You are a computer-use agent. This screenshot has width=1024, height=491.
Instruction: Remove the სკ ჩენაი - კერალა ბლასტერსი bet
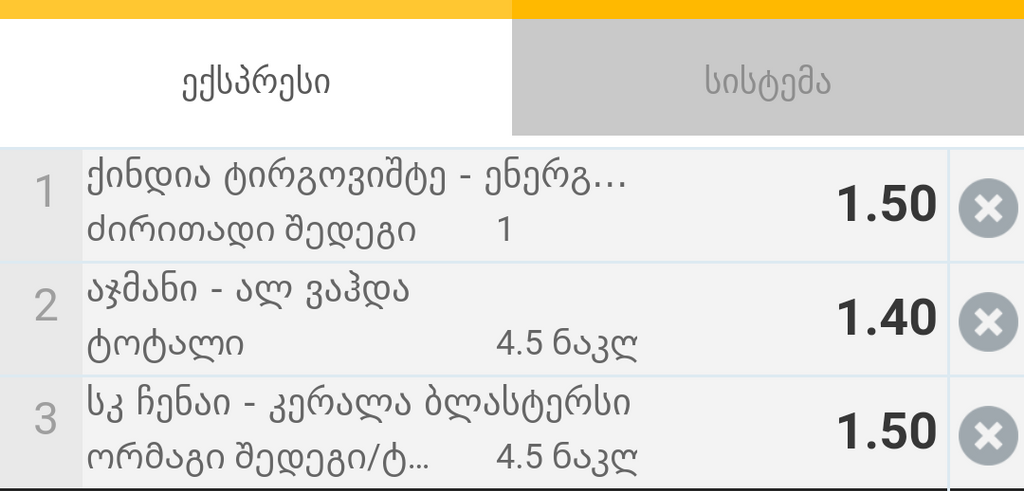tap(986, 435)
